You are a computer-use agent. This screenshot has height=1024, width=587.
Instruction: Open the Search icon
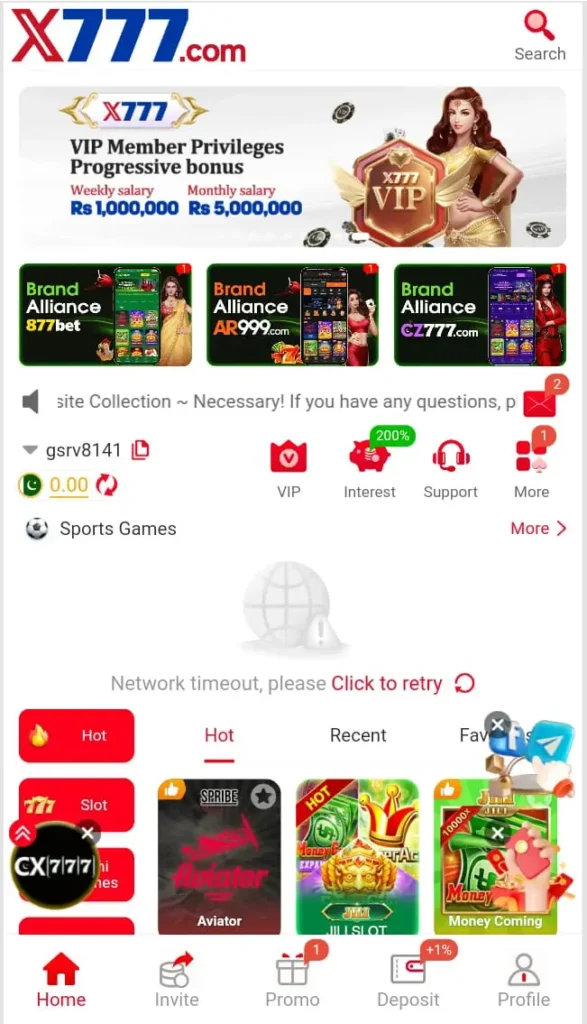[x=539, y=36]
